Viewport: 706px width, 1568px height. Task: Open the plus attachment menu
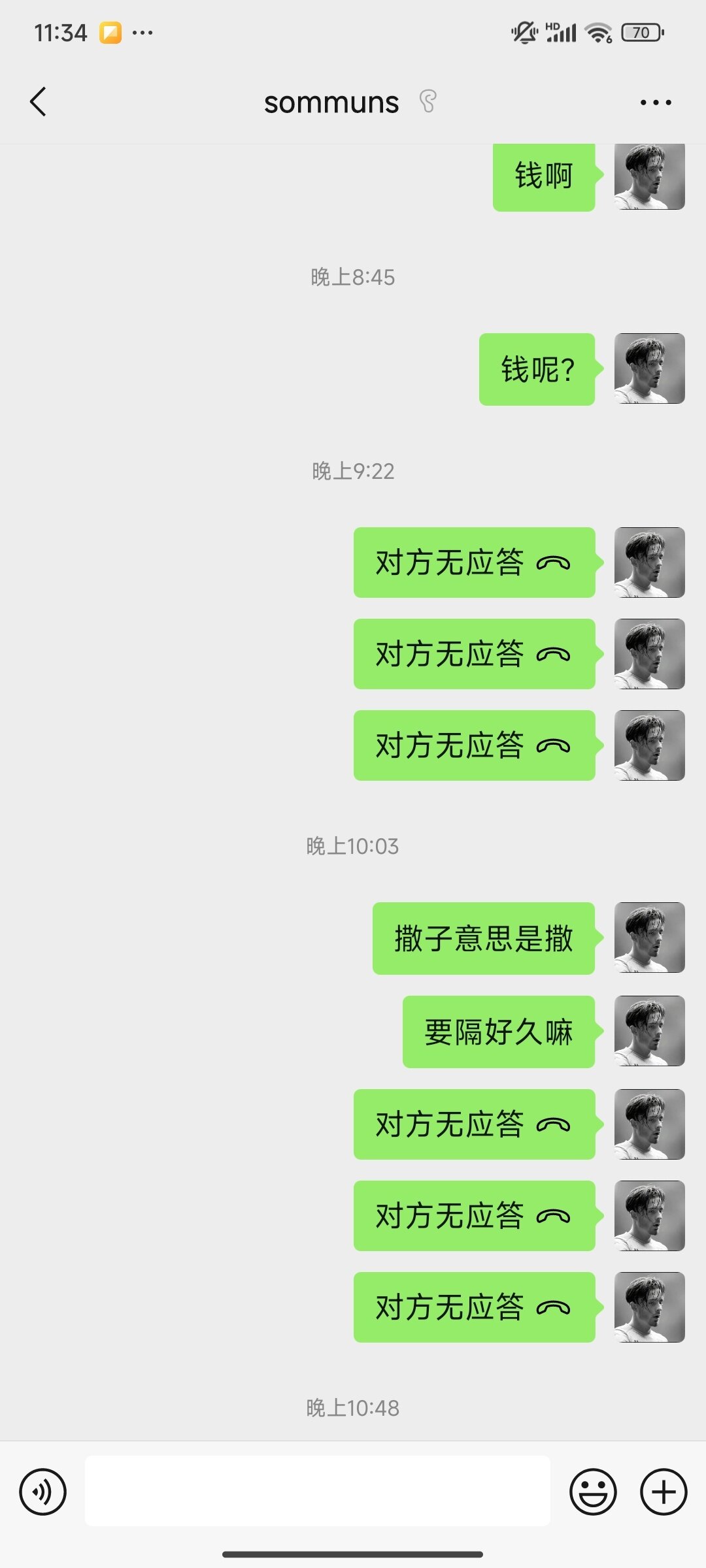(664, 1492)
